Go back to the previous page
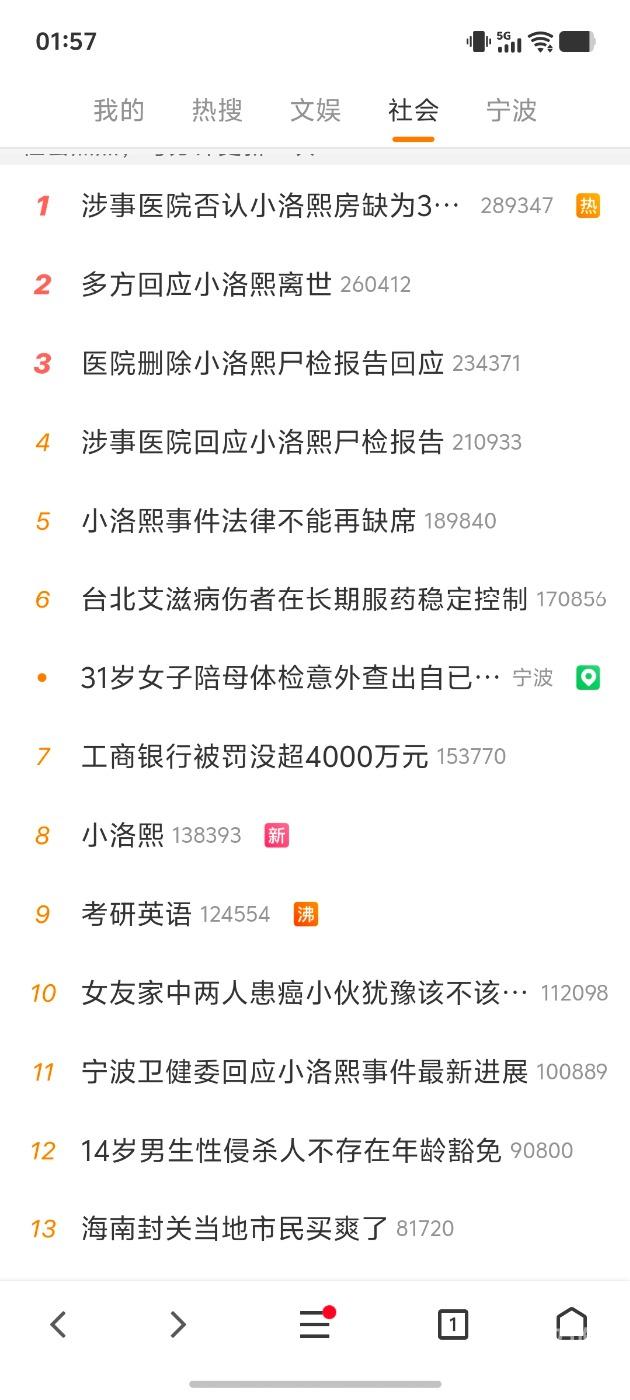630x1400 pixels. coord(58,1325)
